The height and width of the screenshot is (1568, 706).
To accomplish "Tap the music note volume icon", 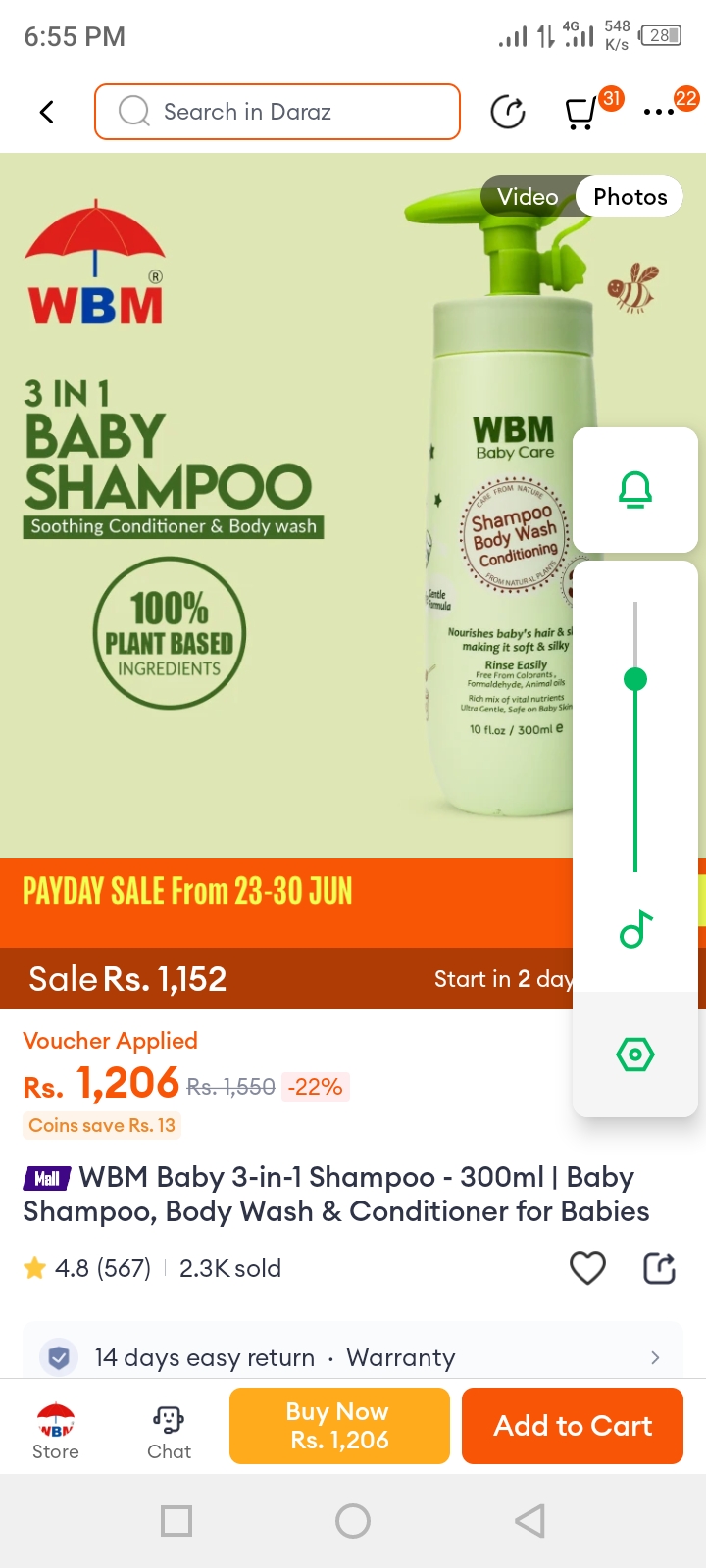I will [635, 929].
